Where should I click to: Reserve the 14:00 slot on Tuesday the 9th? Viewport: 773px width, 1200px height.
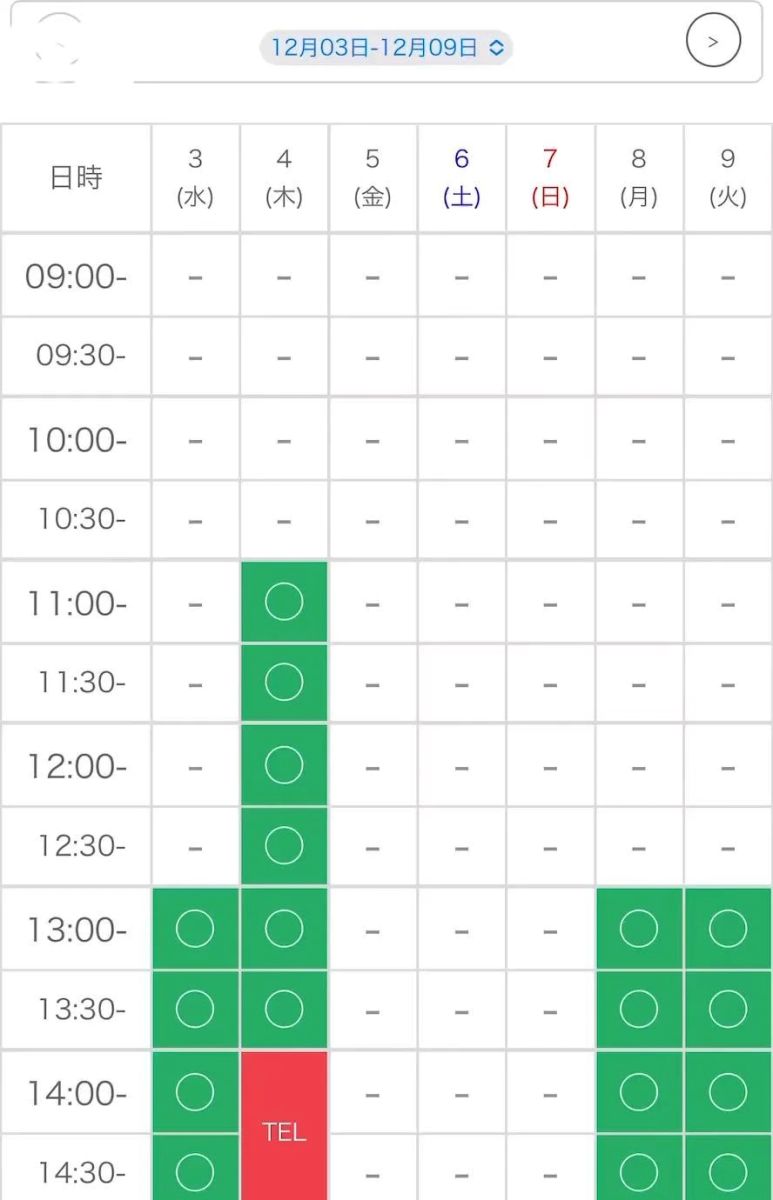coord(728,1092)
